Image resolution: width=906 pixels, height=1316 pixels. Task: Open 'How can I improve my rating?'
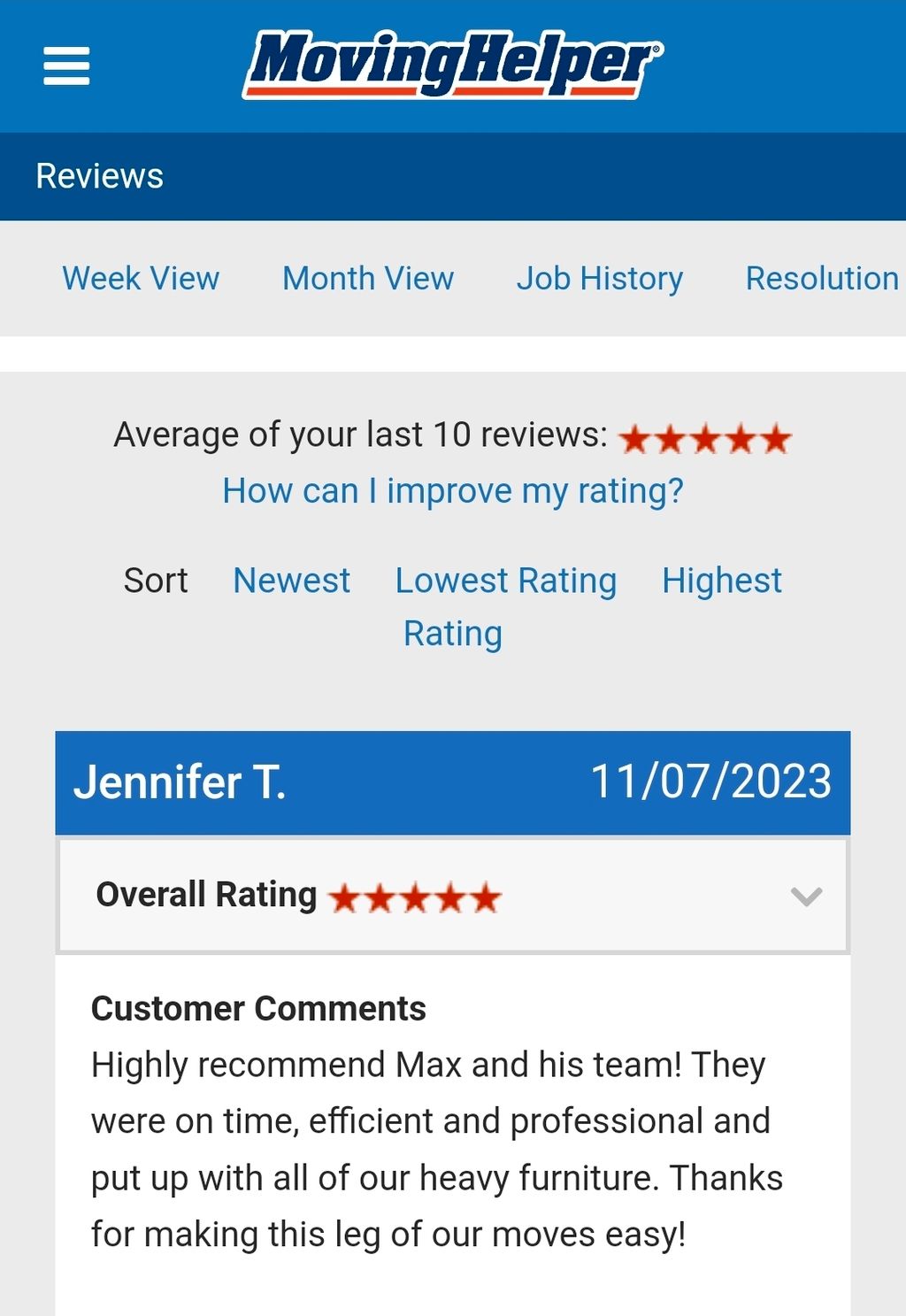(453, 491)
